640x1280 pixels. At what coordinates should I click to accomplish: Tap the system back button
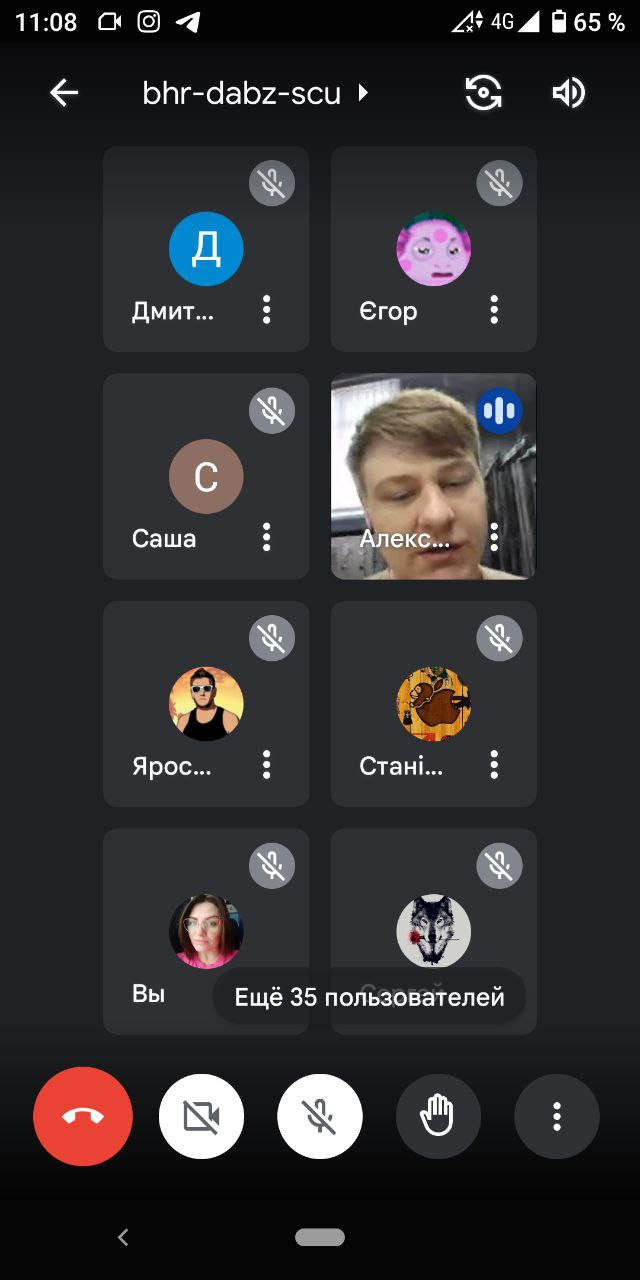coord(123,1237)
